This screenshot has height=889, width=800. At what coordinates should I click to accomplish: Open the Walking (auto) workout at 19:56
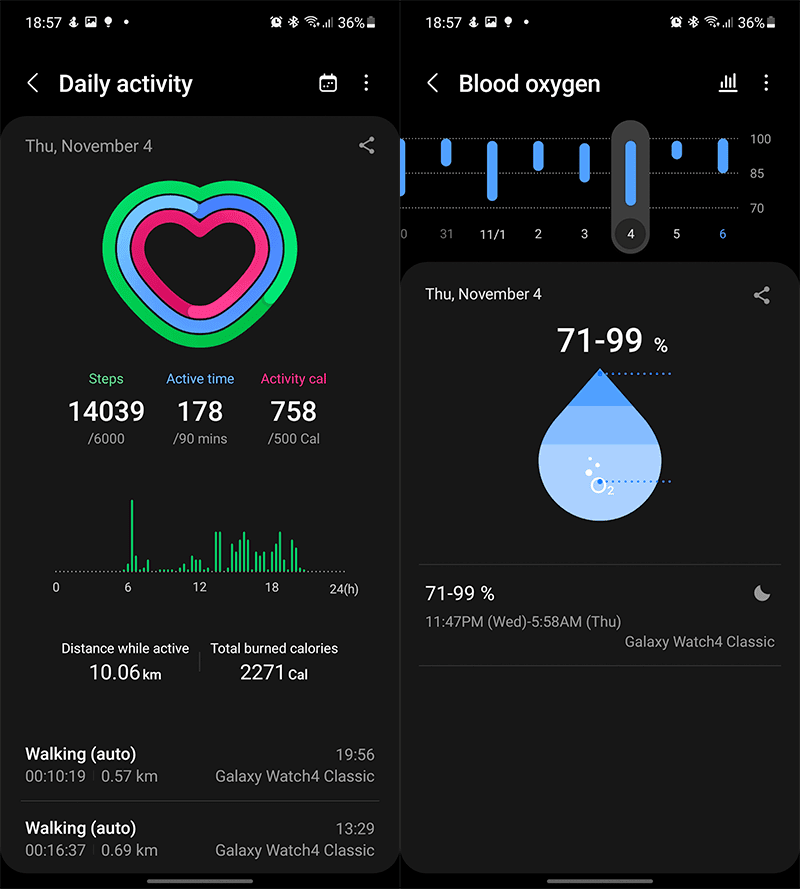[200, 765]
